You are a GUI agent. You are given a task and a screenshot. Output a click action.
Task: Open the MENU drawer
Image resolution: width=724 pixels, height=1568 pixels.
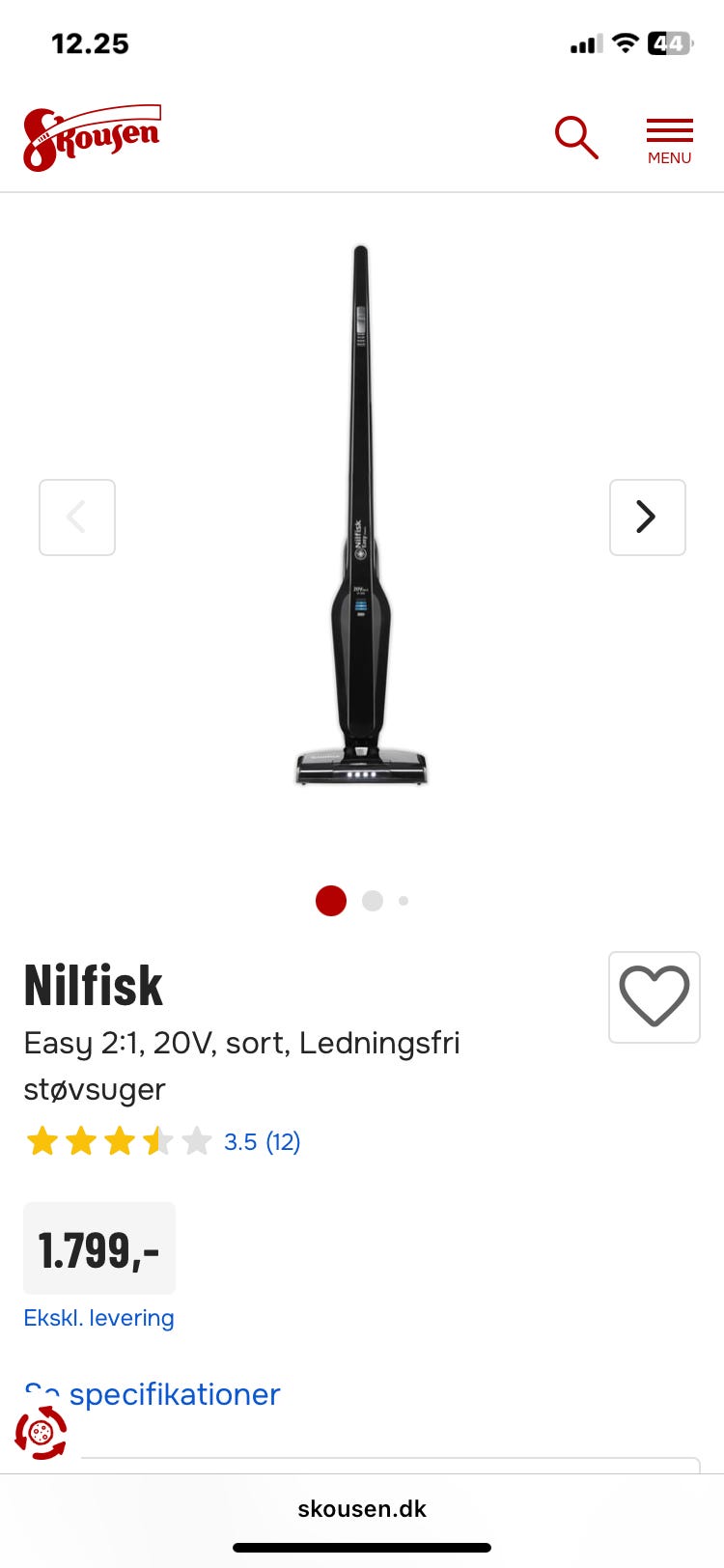[x=669, y=141]
